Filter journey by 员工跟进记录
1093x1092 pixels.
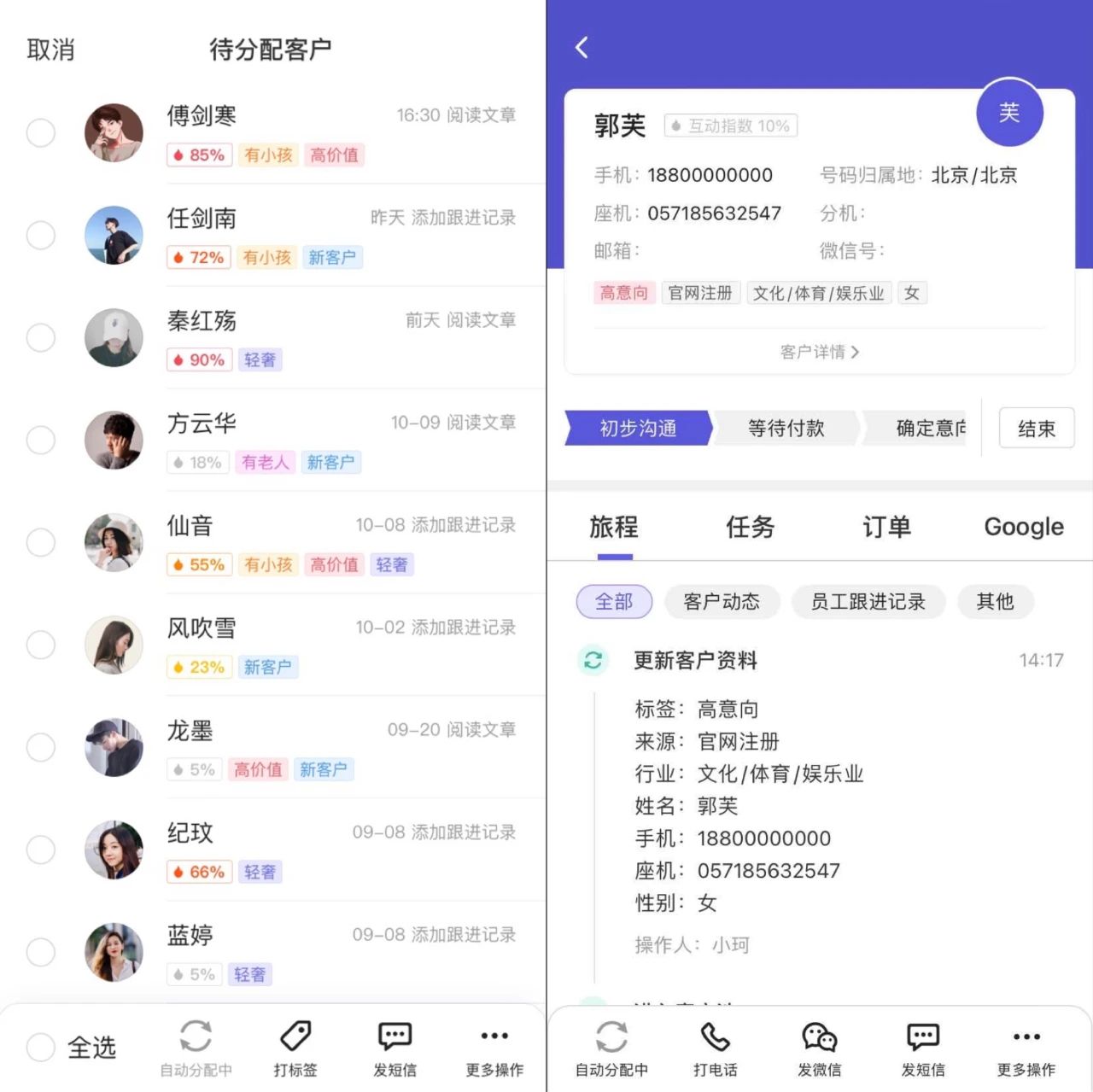click(x=868, y=602)
